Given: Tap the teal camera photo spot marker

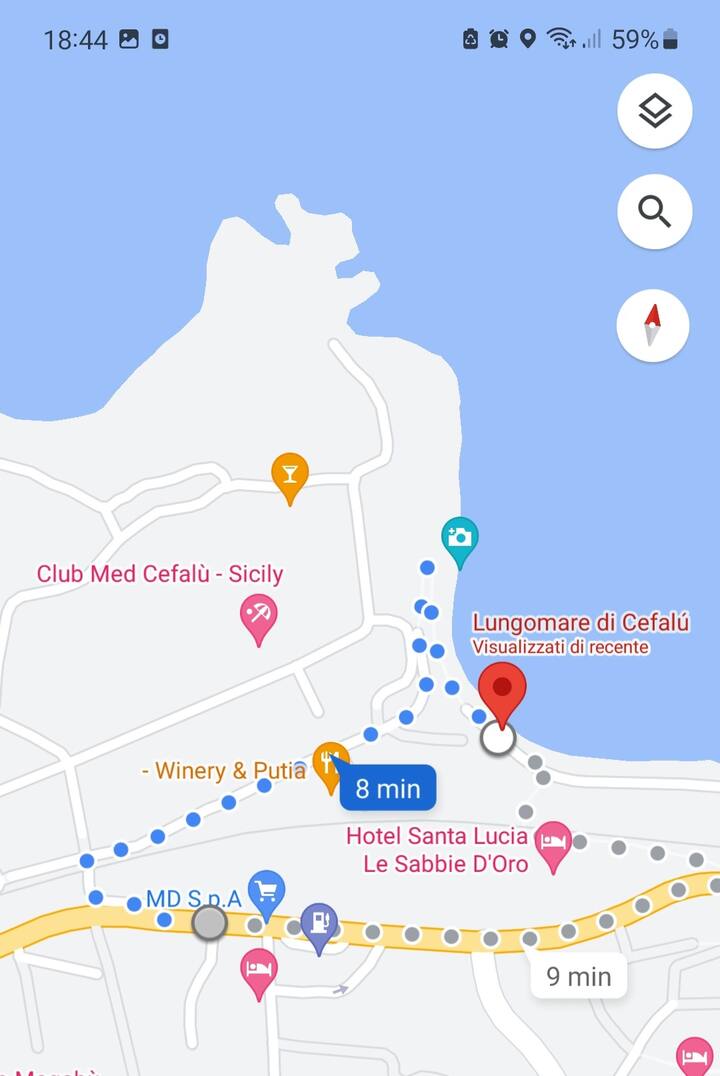Looking at the screenshot, I should [460, 537].
